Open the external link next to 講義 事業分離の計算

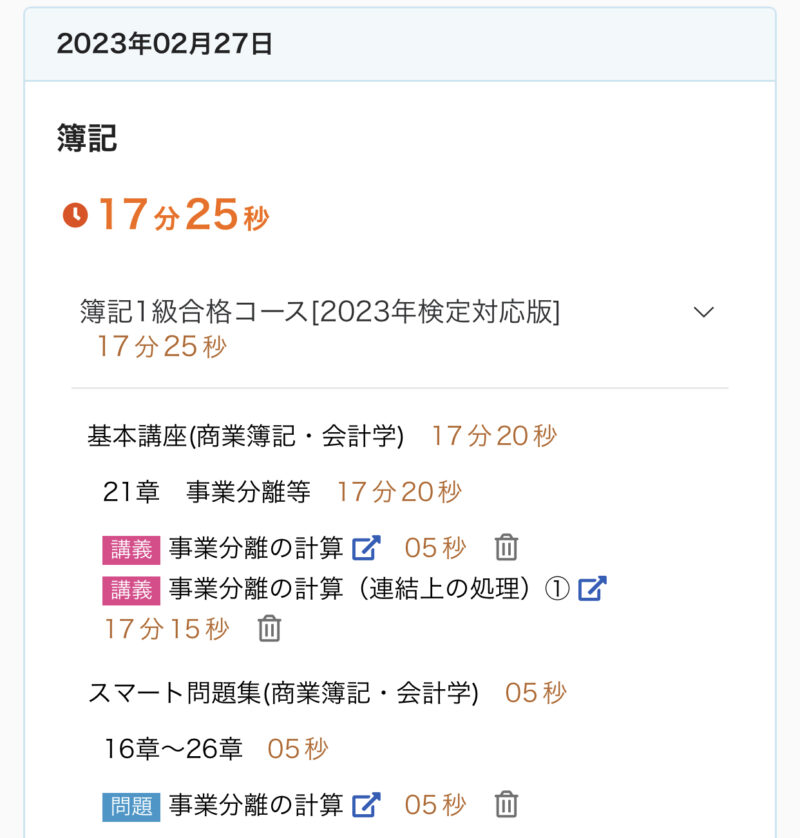367,548
